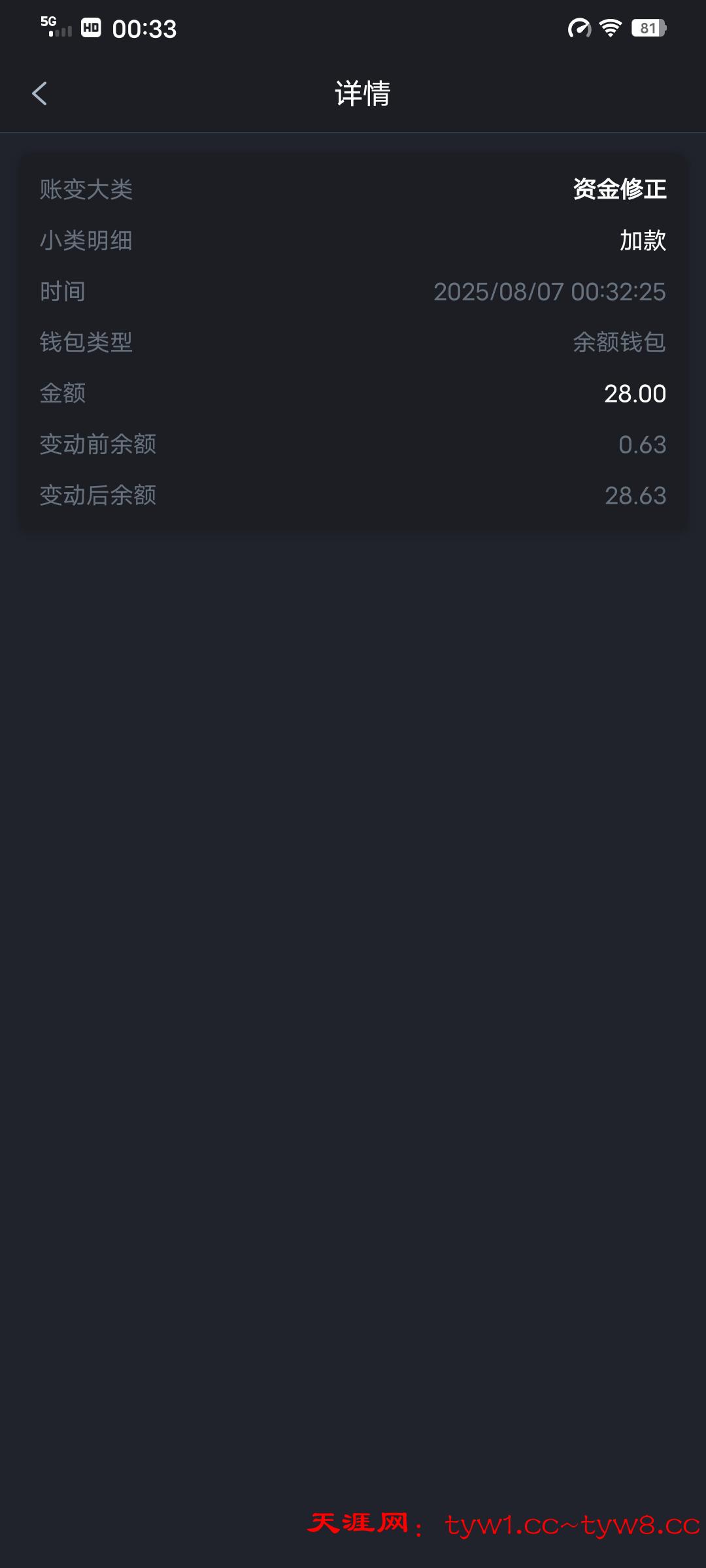
Task: Select the amount 28.00
Action: point(635,393)
